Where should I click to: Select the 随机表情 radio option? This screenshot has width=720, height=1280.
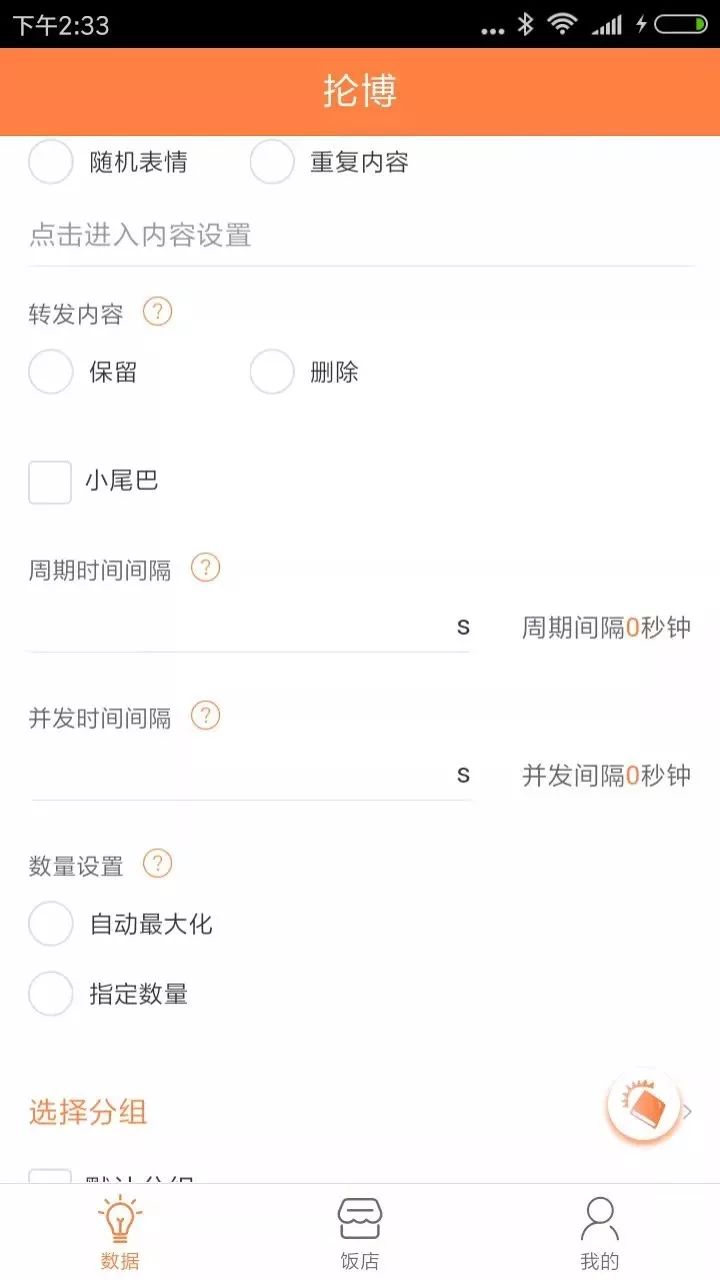51,162
